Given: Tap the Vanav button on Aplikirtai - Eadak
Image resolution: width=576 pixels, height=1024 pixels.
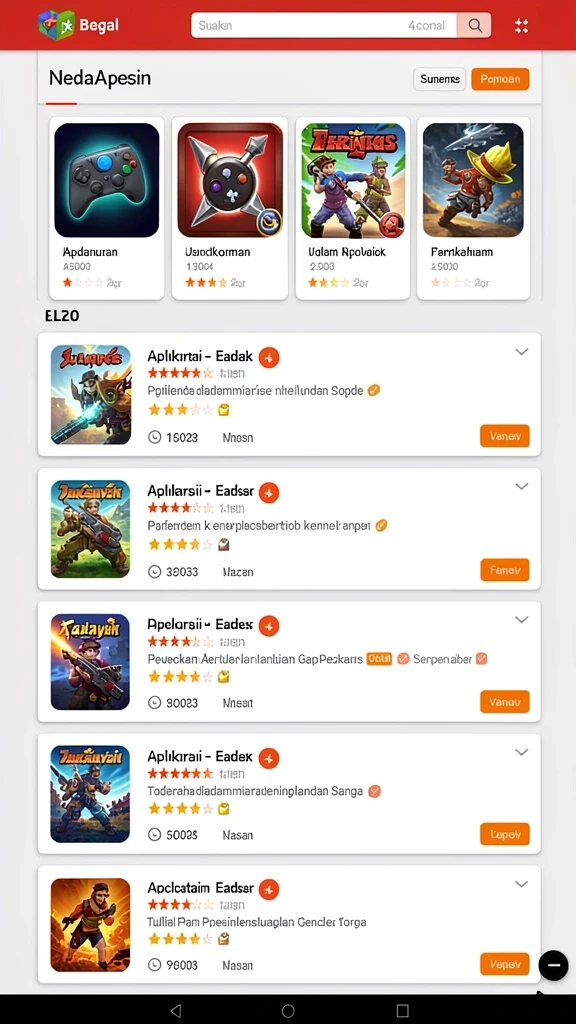Looking at the screenshot, I should pos(505,436).
